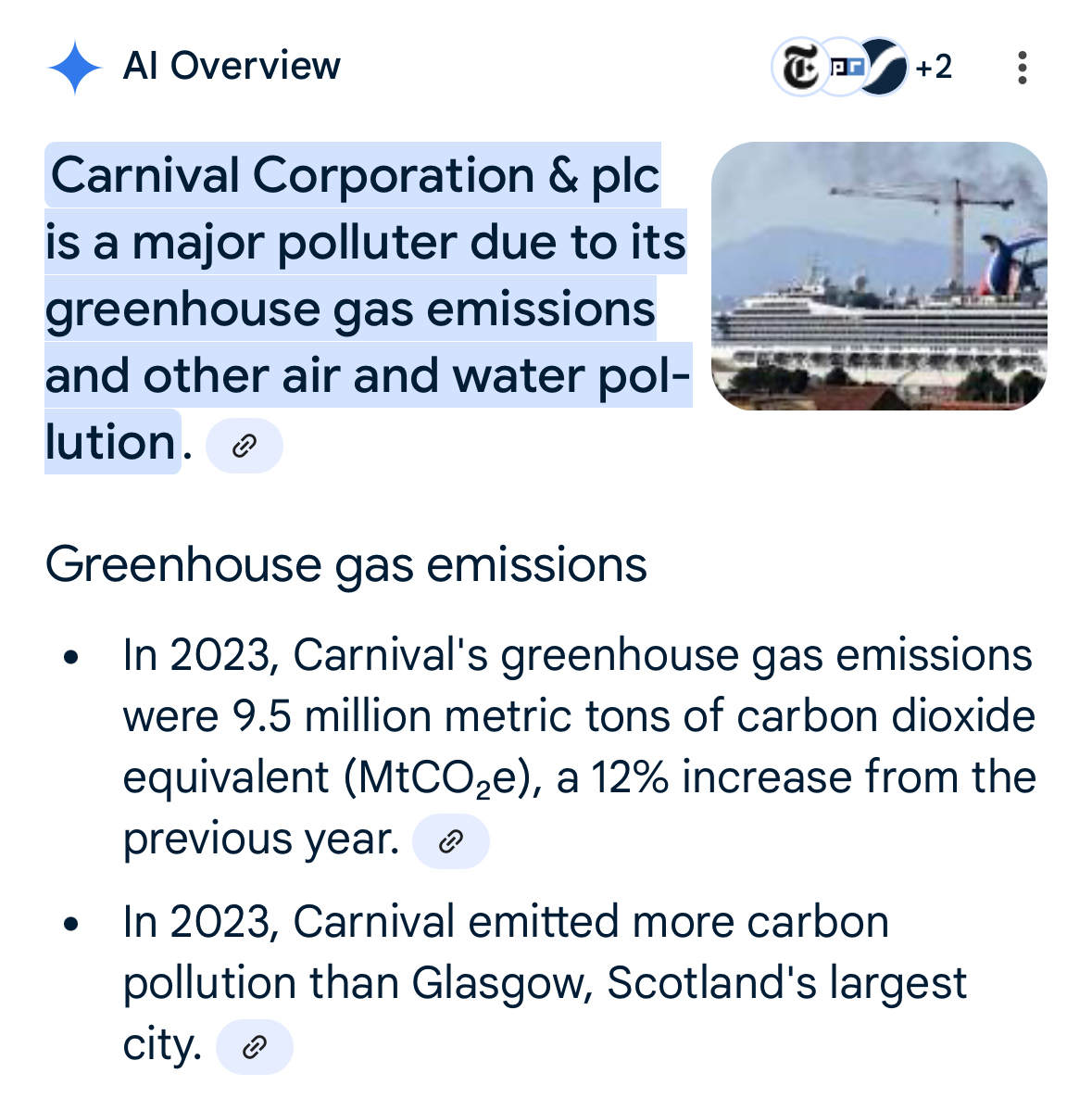The width and height of the screenshot is (1092, 1111).
Task: Open the AI Overview three-dot menu
Action: tap(1022, 68)
